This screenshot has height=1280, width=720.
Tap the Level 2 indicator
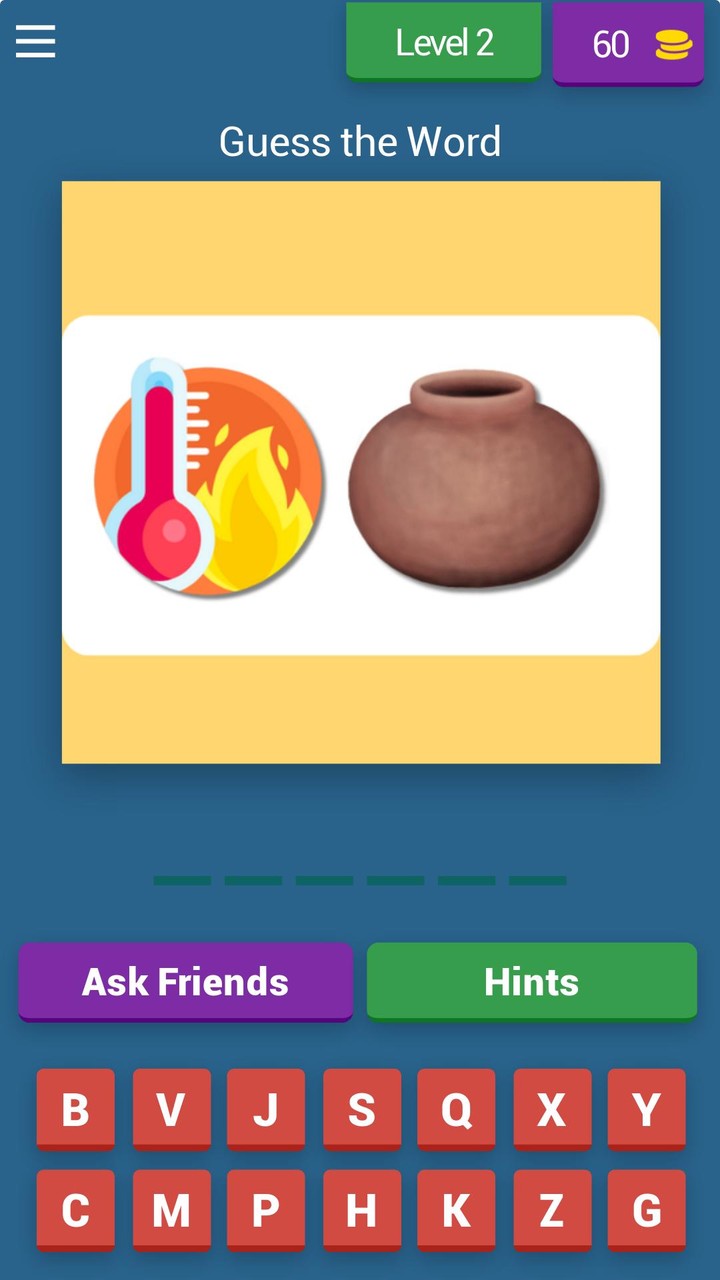[x=443, y=42]
